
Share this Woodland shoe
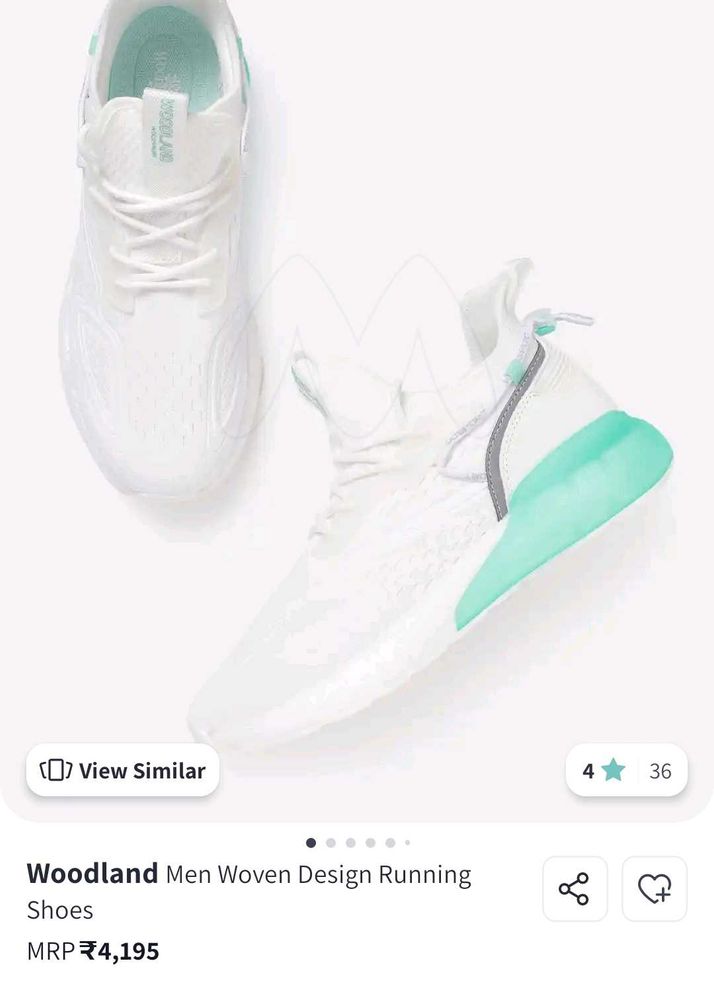(574, 888)
